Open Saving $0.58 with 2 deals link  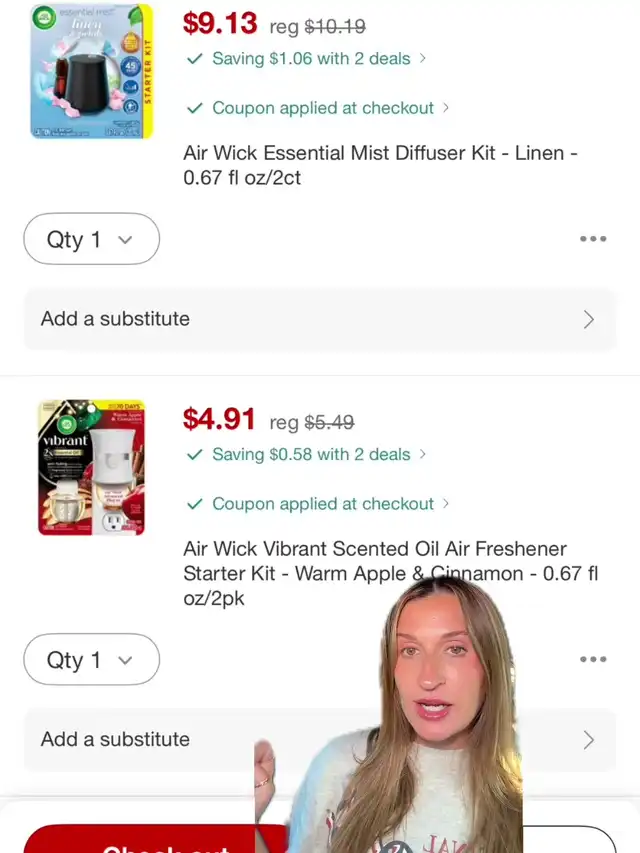(306, 455)
